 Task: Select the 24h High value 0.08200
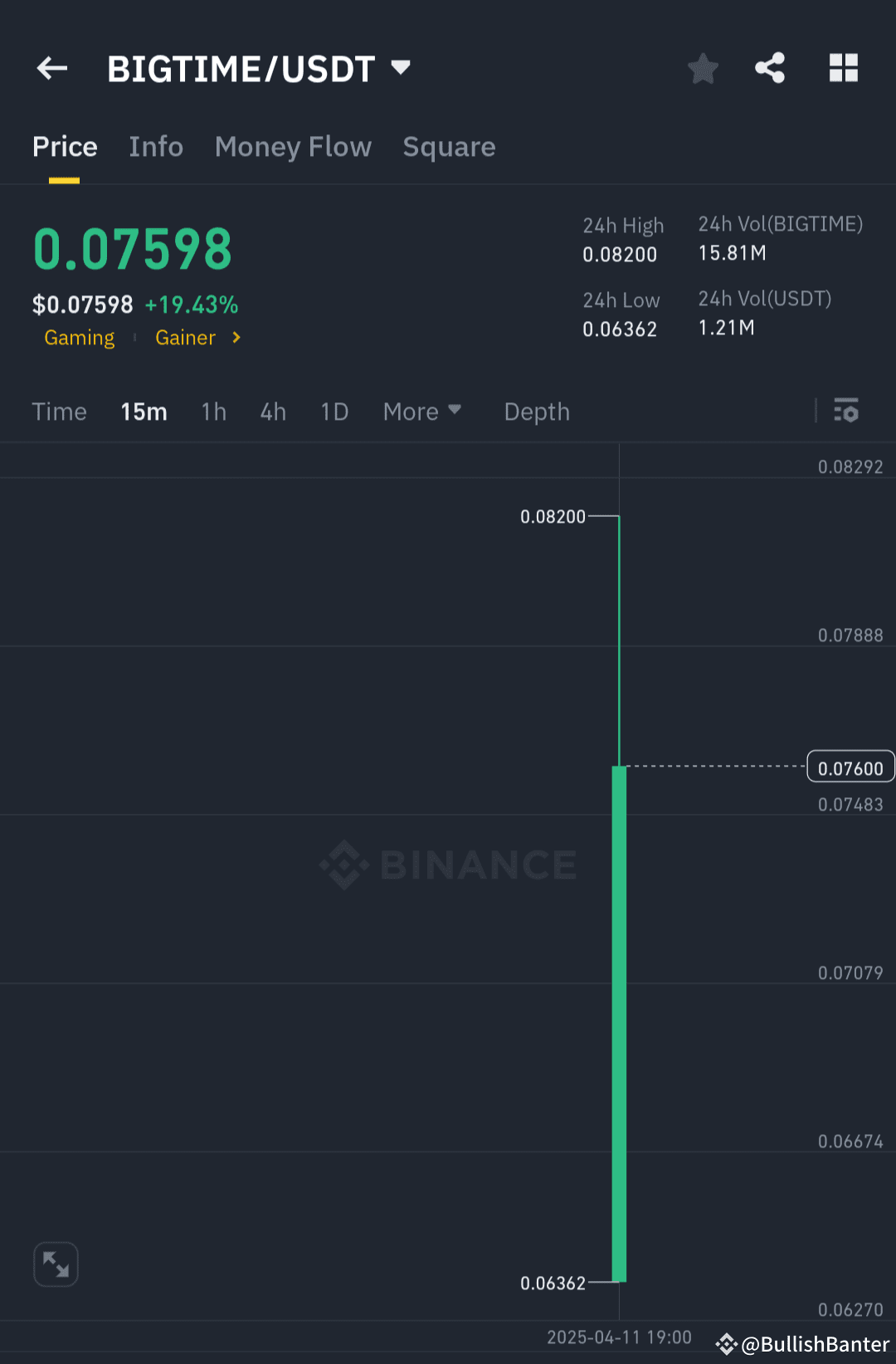pos(621,255)
